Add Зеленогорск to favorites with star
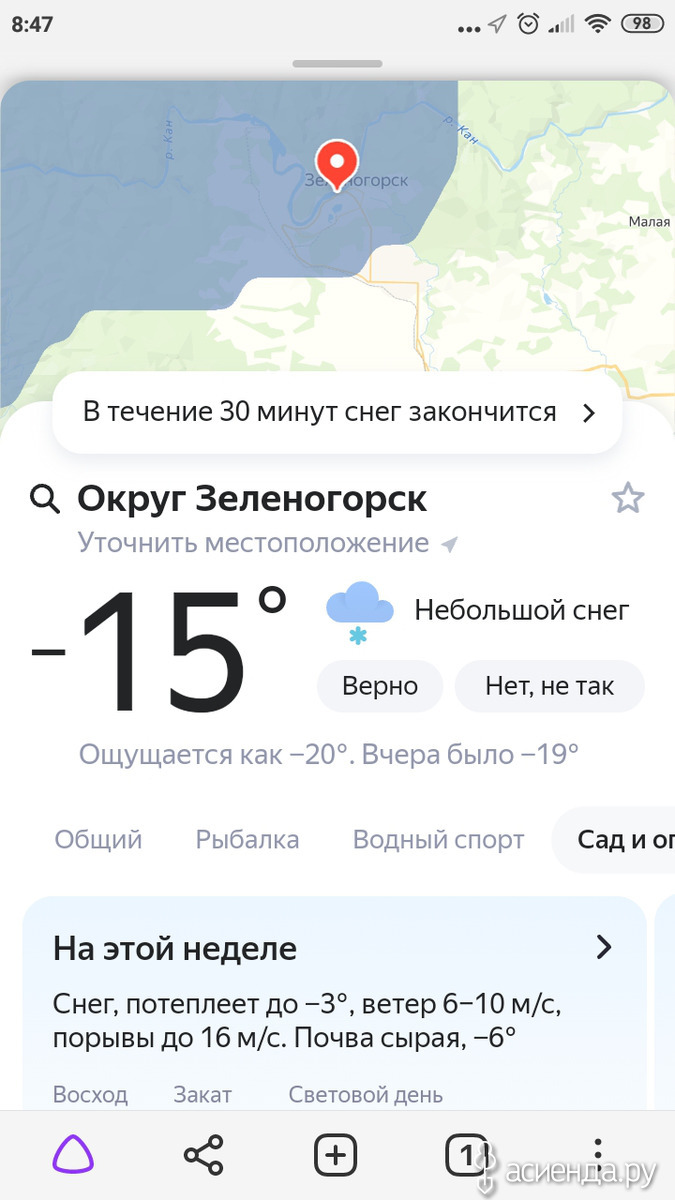675x1200 pixels. (x=628, y=498)
